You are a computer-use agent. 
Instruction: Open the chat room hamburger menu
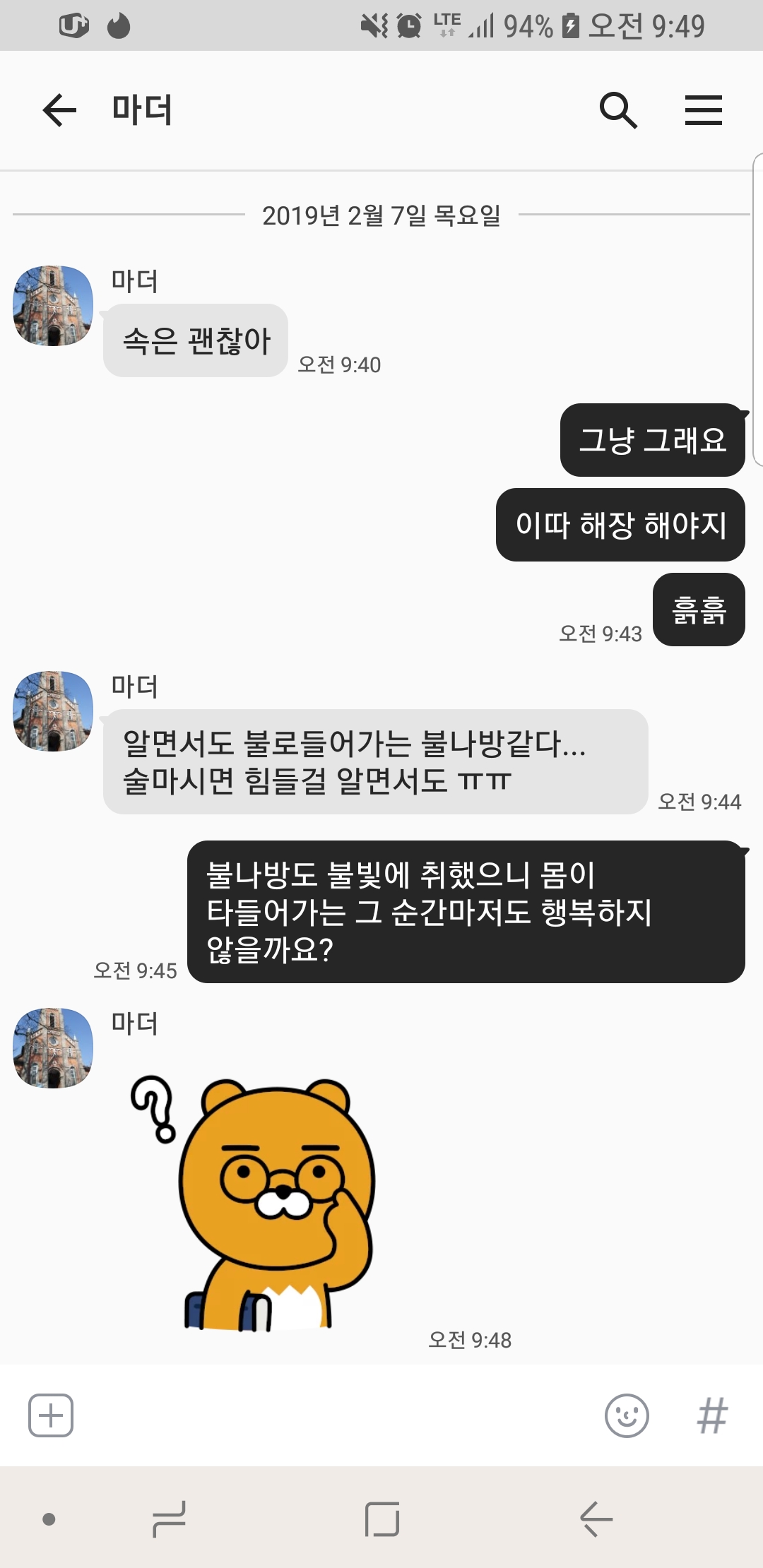pos(703,111)
